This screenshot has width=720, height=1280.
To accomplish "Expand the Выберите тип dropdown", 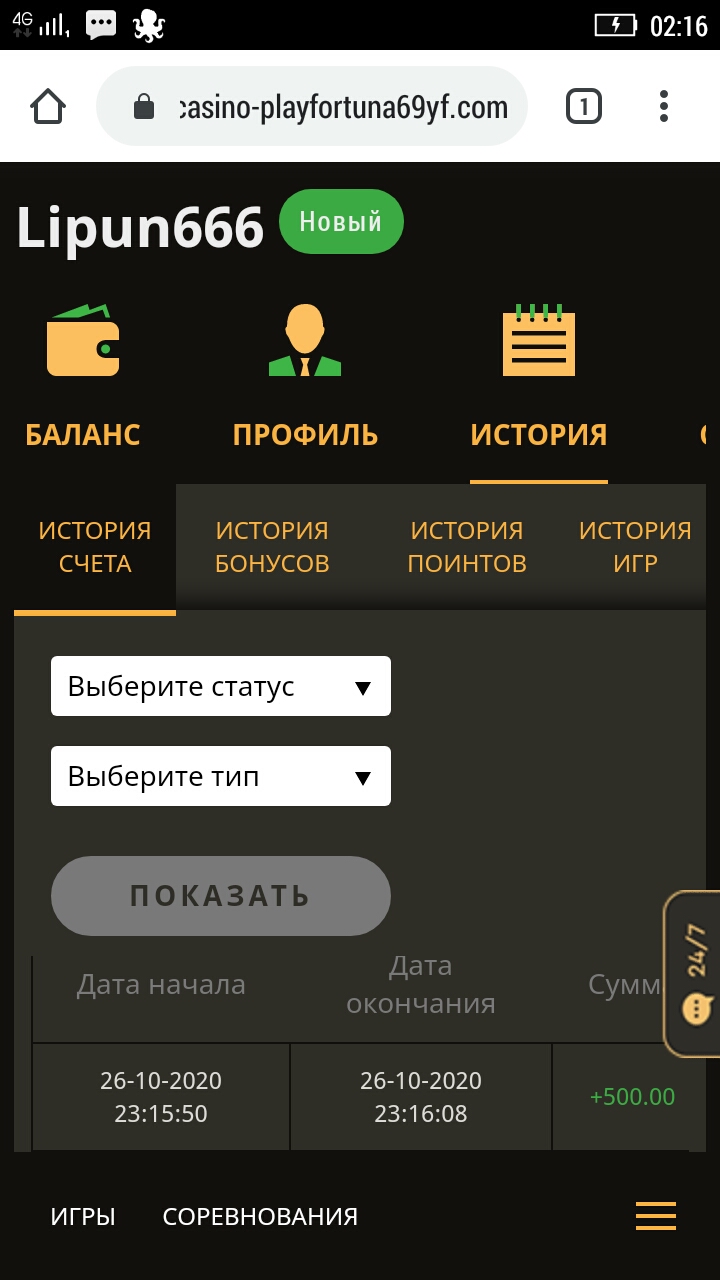I will (x=220, y=776).
